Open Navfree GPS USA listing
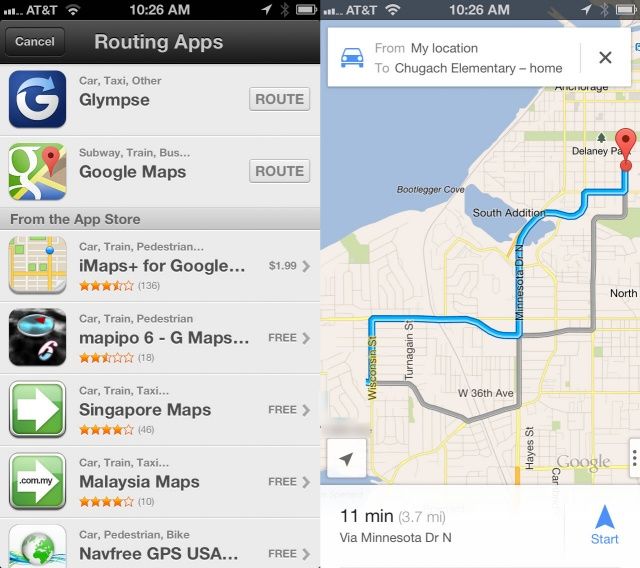 [160, 546]
